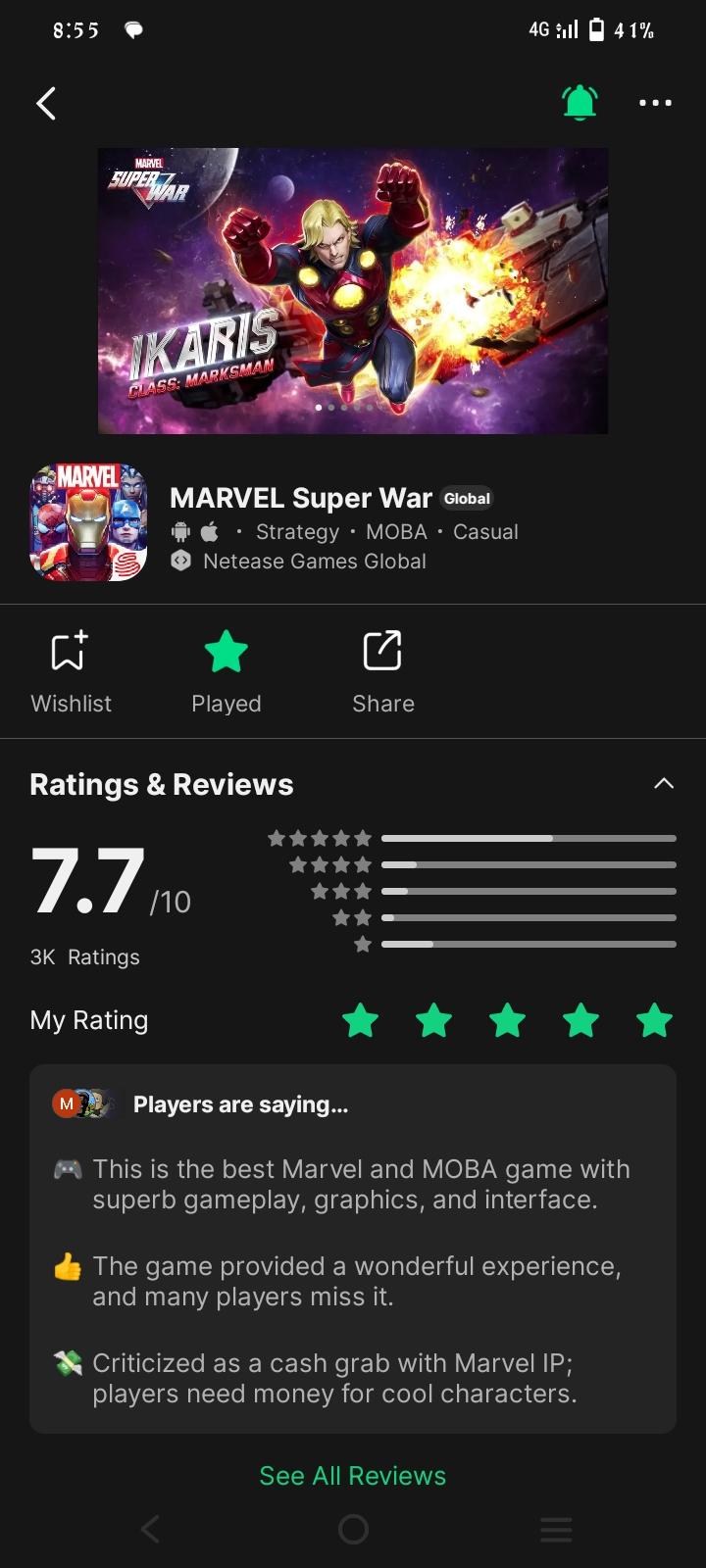The image size is (706, 1568).
Task: Add MARVEL Super War to Wishlist
Action: (x=71, y=671)
